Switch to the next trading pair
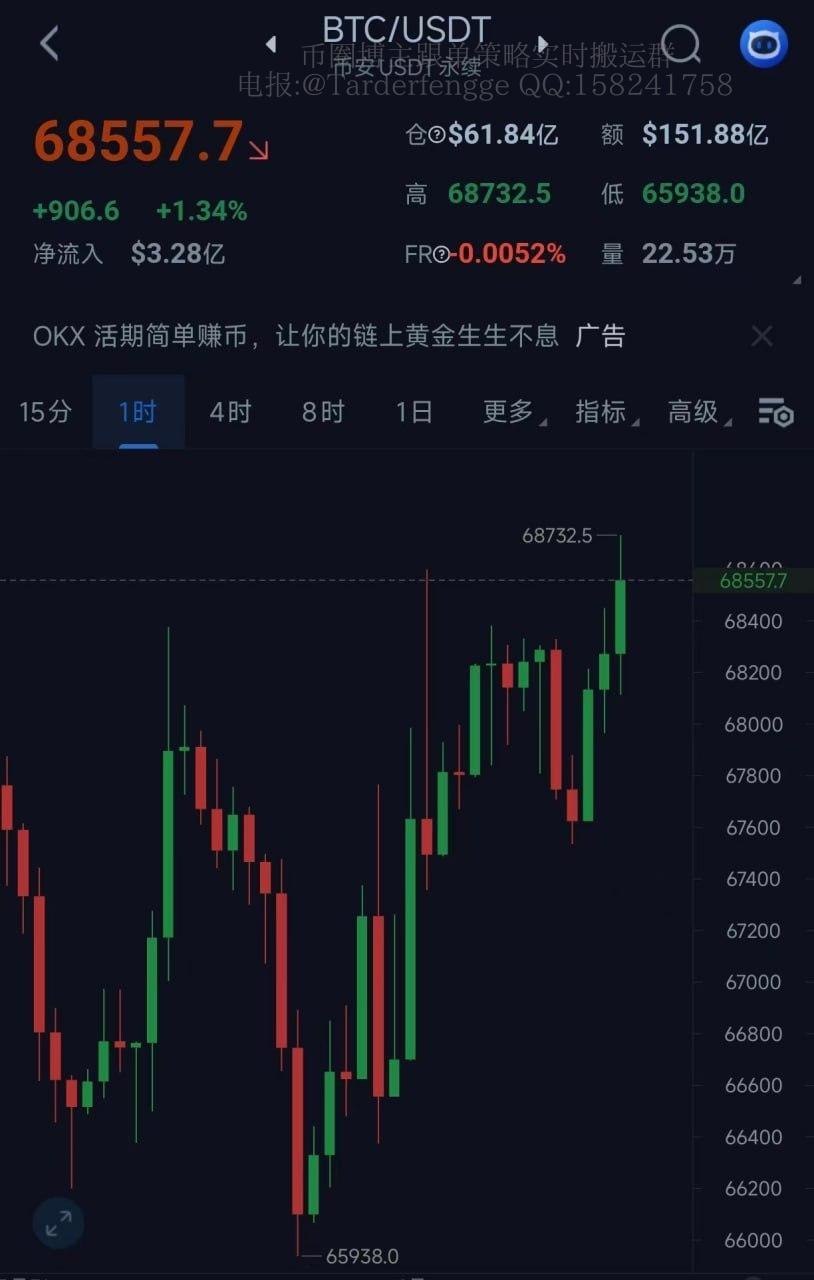Viewport: 814px width, 1280px height. (x=542, y=44)
